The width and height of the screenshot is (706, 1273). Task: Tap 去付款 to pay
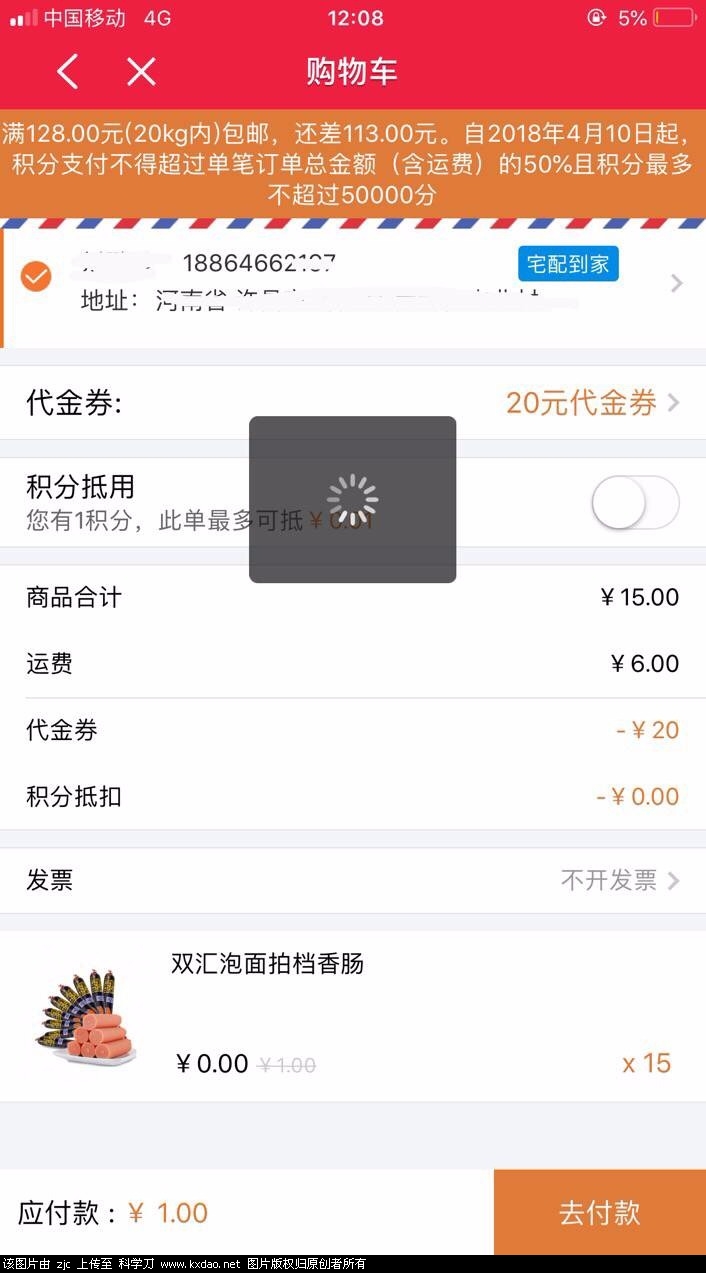599,1213
